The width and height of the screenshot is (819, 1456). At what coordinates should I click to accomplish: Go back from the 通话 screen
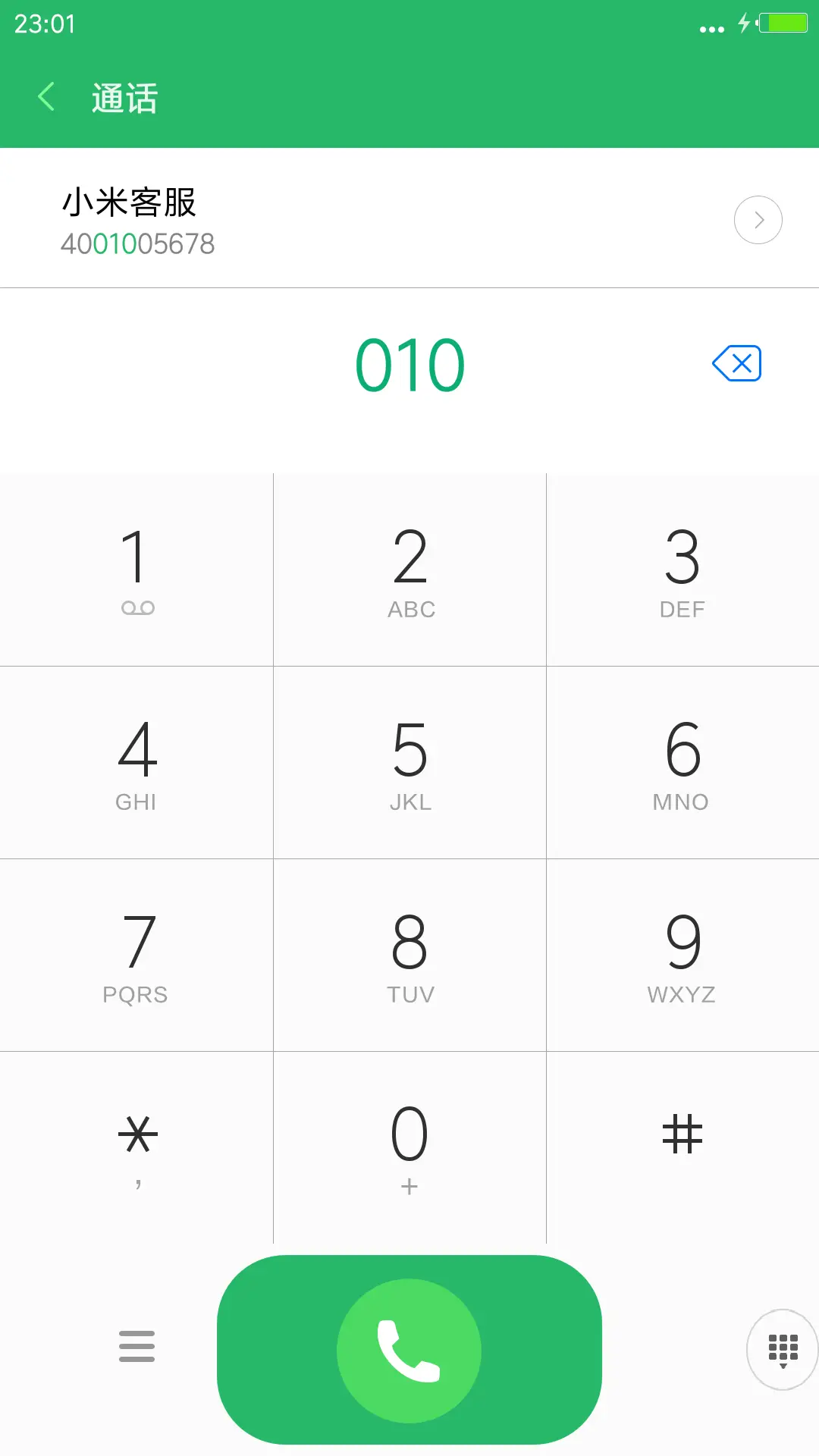47,97
